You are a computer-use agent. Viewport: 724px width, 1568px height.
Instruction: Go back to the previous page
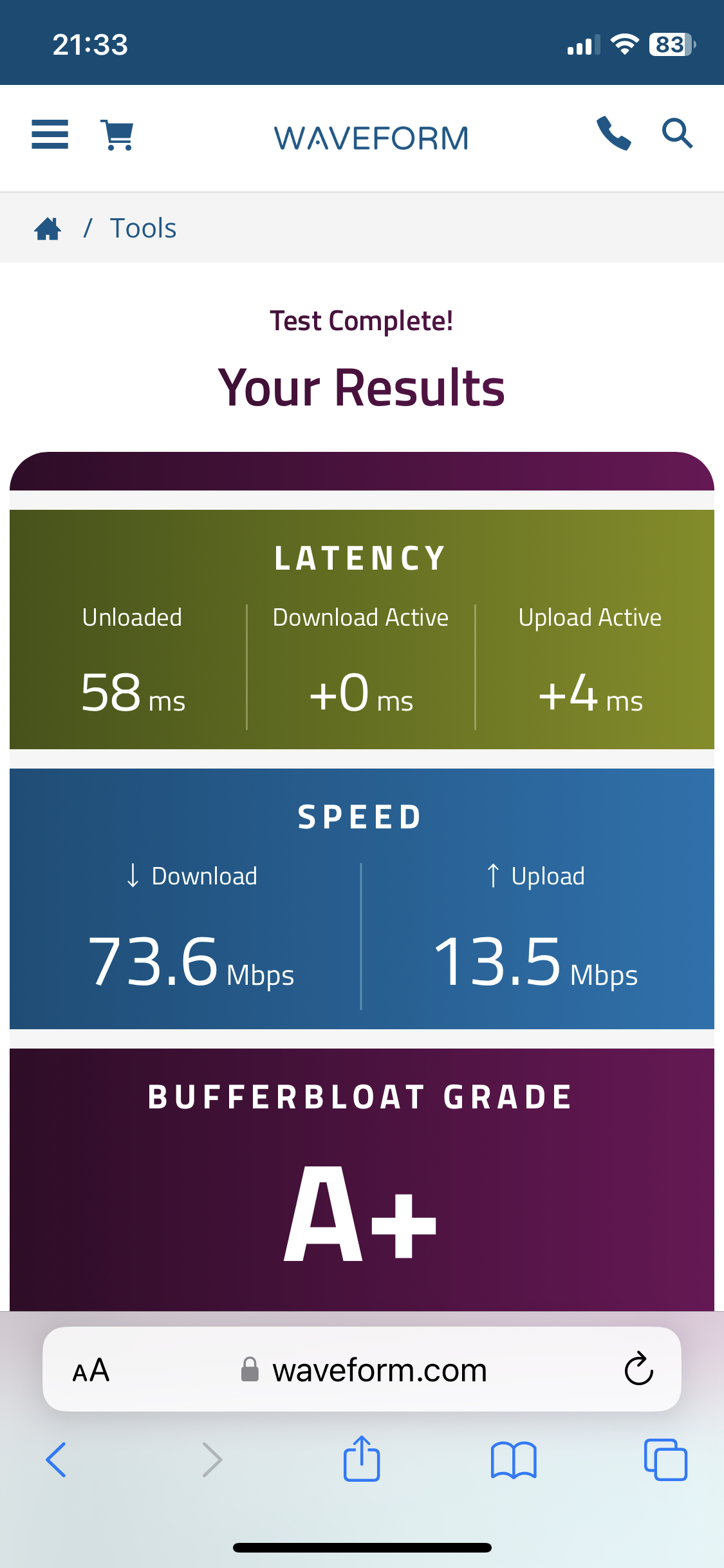tap(56, 1459)
